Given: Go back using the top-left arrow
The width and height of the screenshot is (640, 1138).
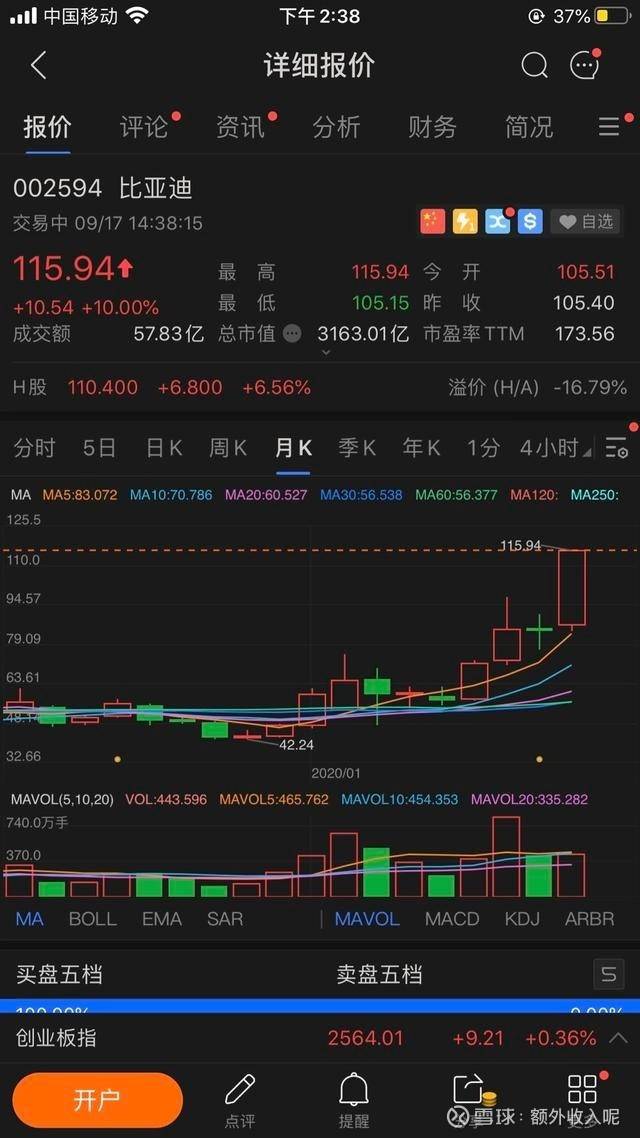Looking at the screenshot, I should click(x=38, y=65).
